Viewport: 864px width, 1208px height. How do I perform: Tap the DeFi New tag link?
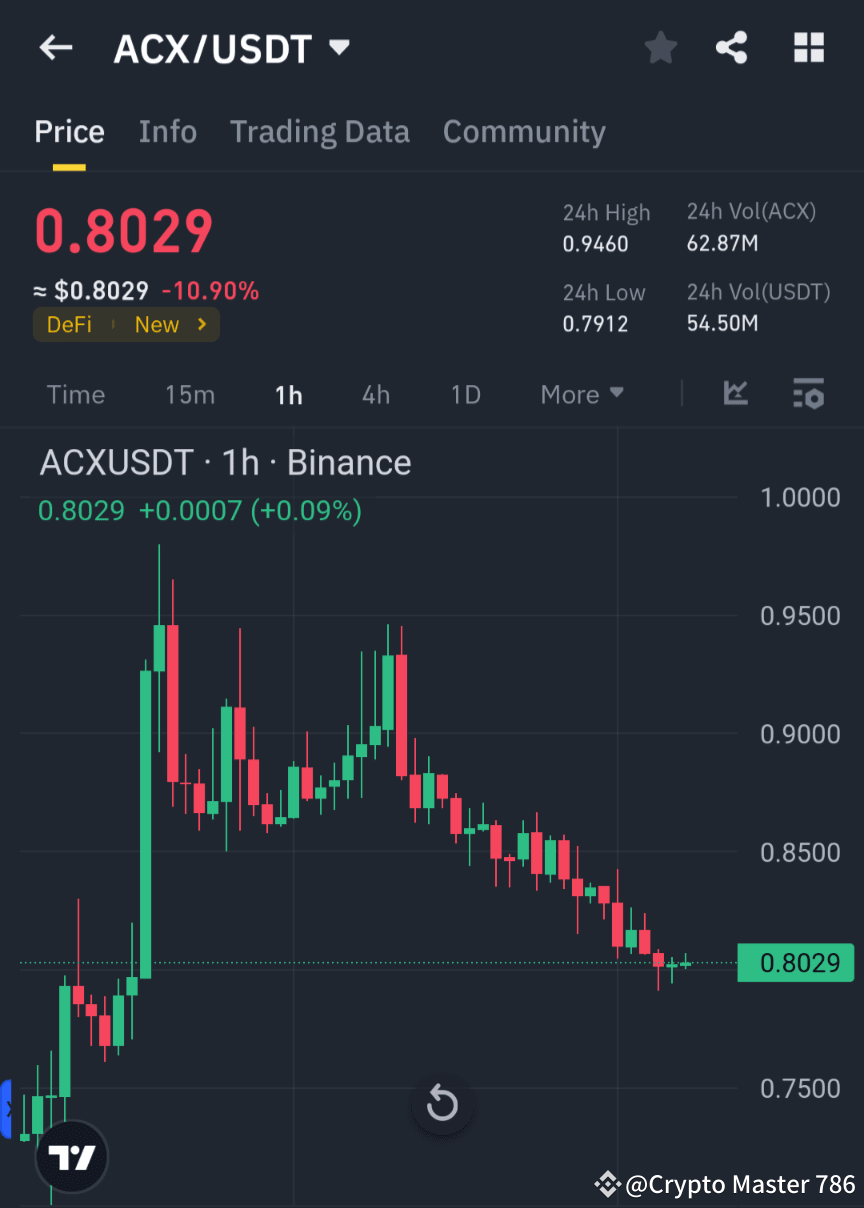(x=126, y=324)
